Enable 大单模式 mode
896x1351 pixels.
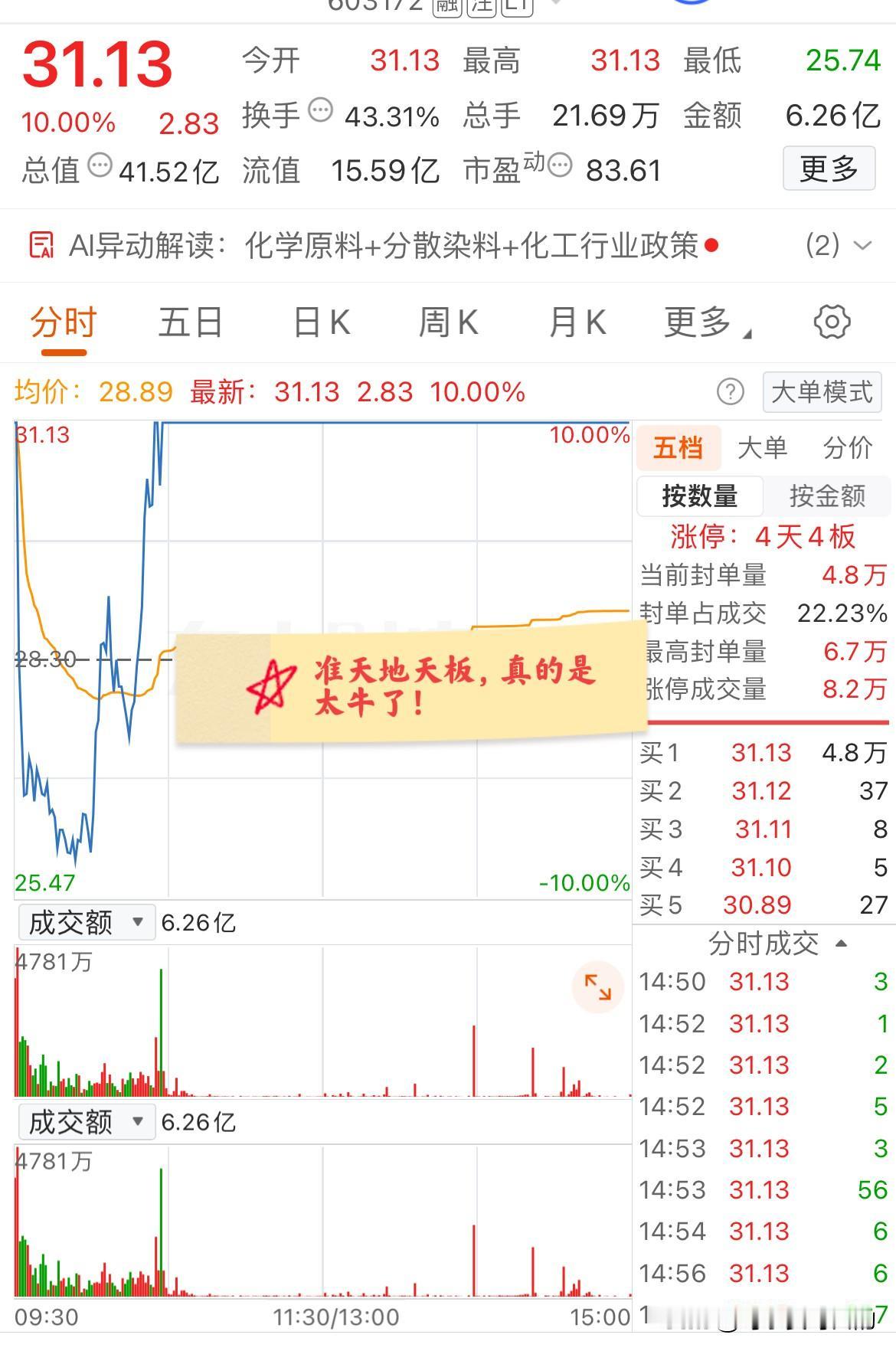click(821, 392)
